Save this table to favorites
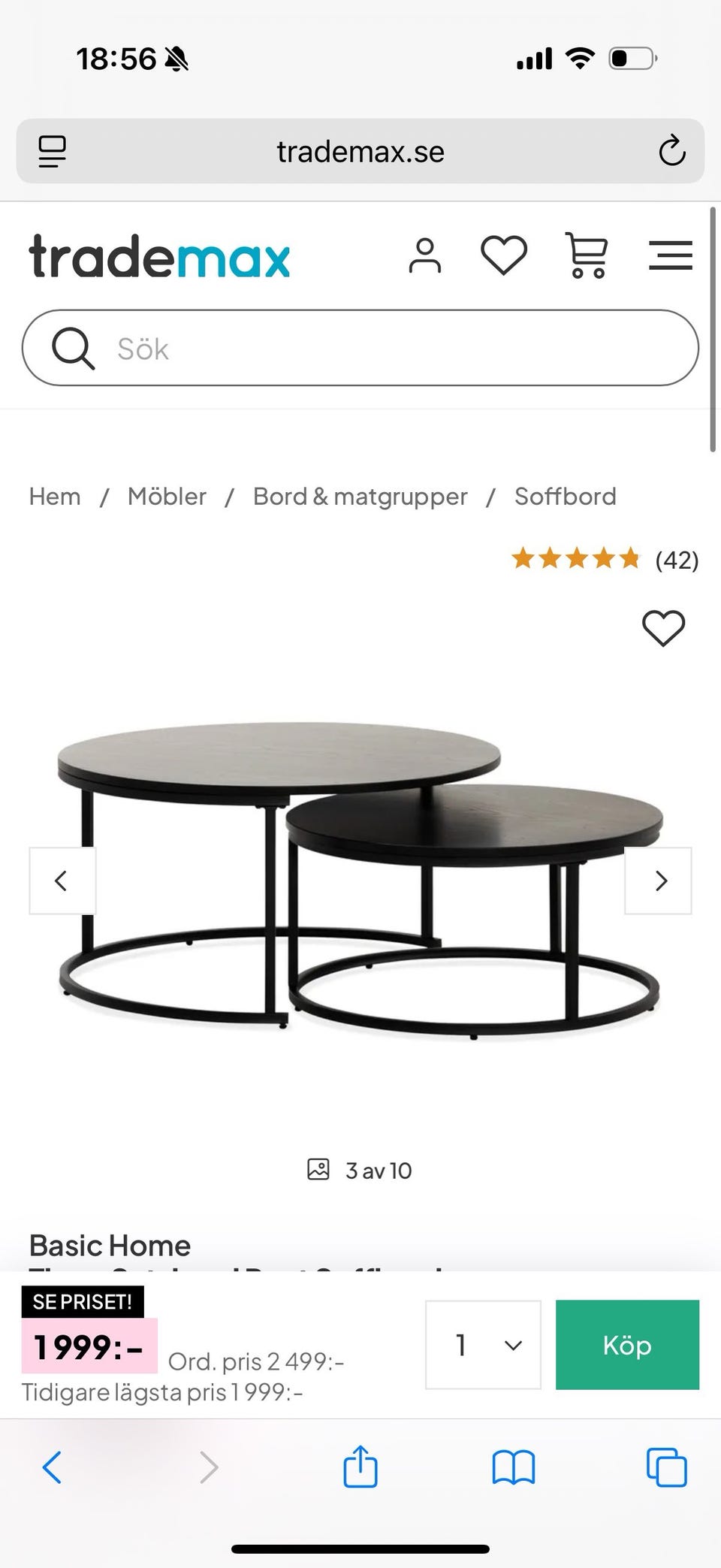The image size is (721, 1568). (x=663, y=628)
